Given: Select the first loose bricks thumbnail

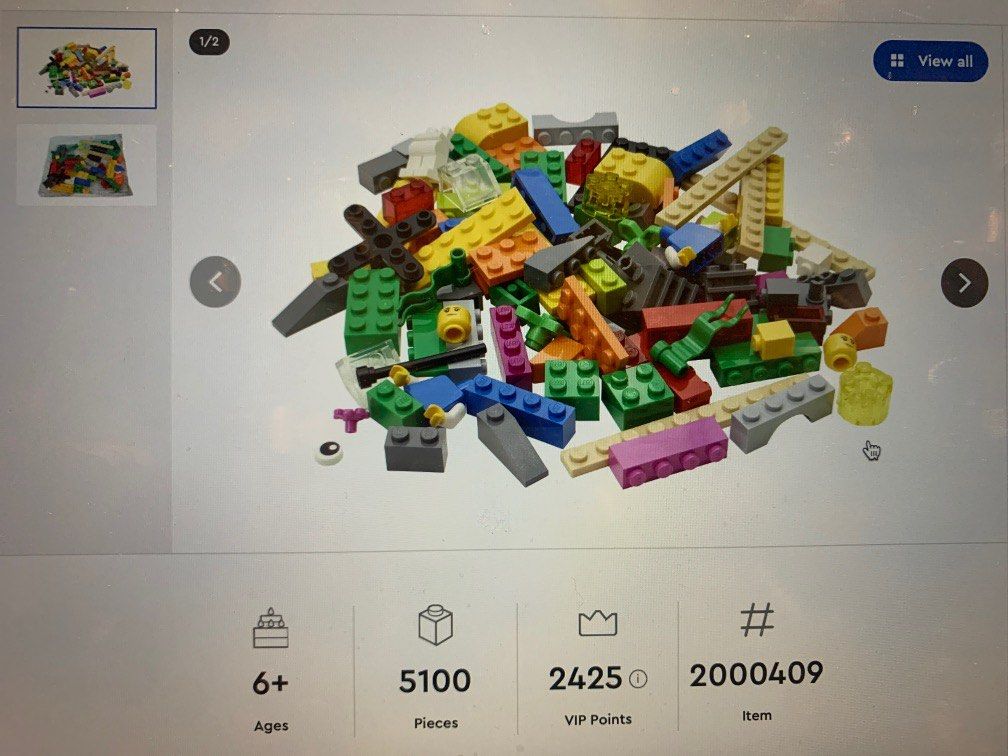Looking at the screenshot, I should 87,68.
